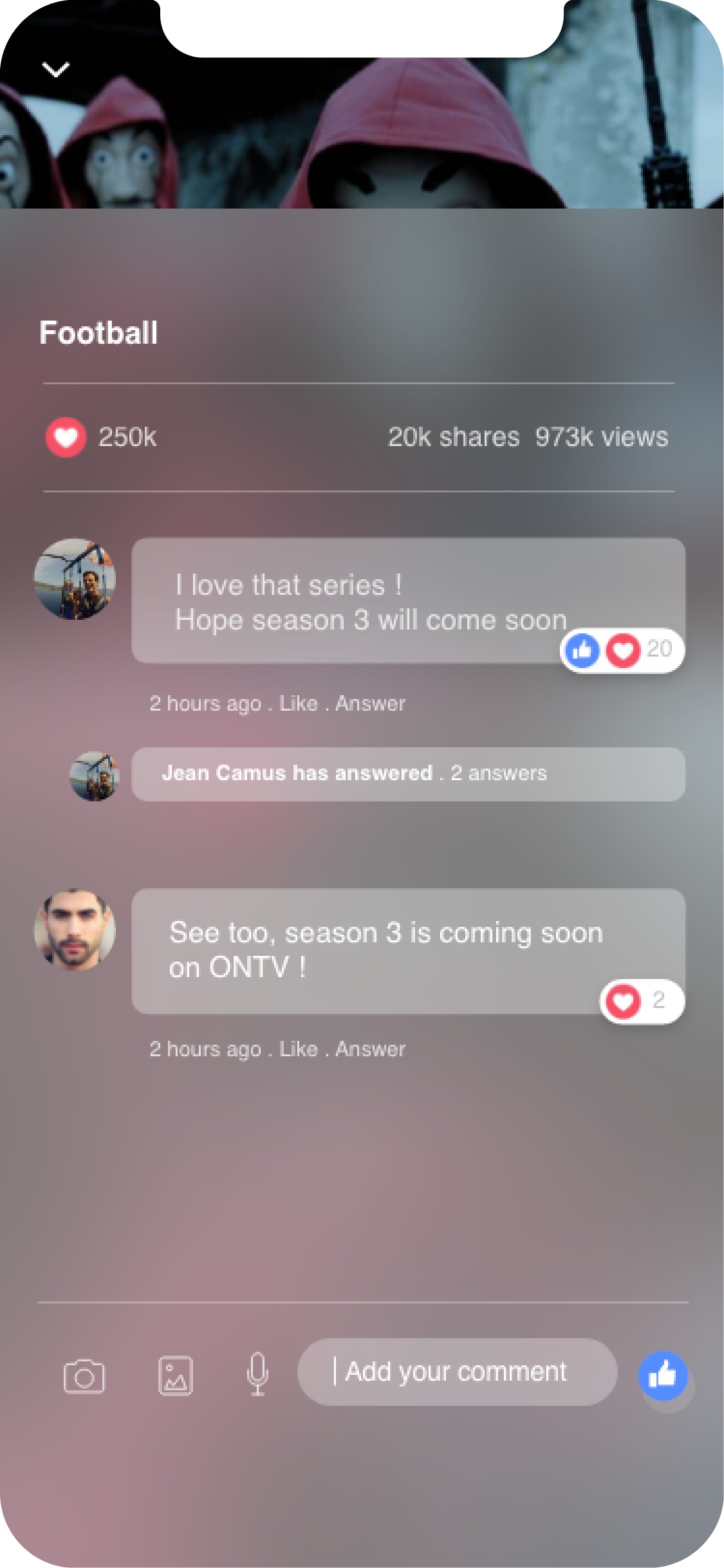Open the camera to attach a photo
This screenshot has height=1568, width=724.
tap(84, 1376)
